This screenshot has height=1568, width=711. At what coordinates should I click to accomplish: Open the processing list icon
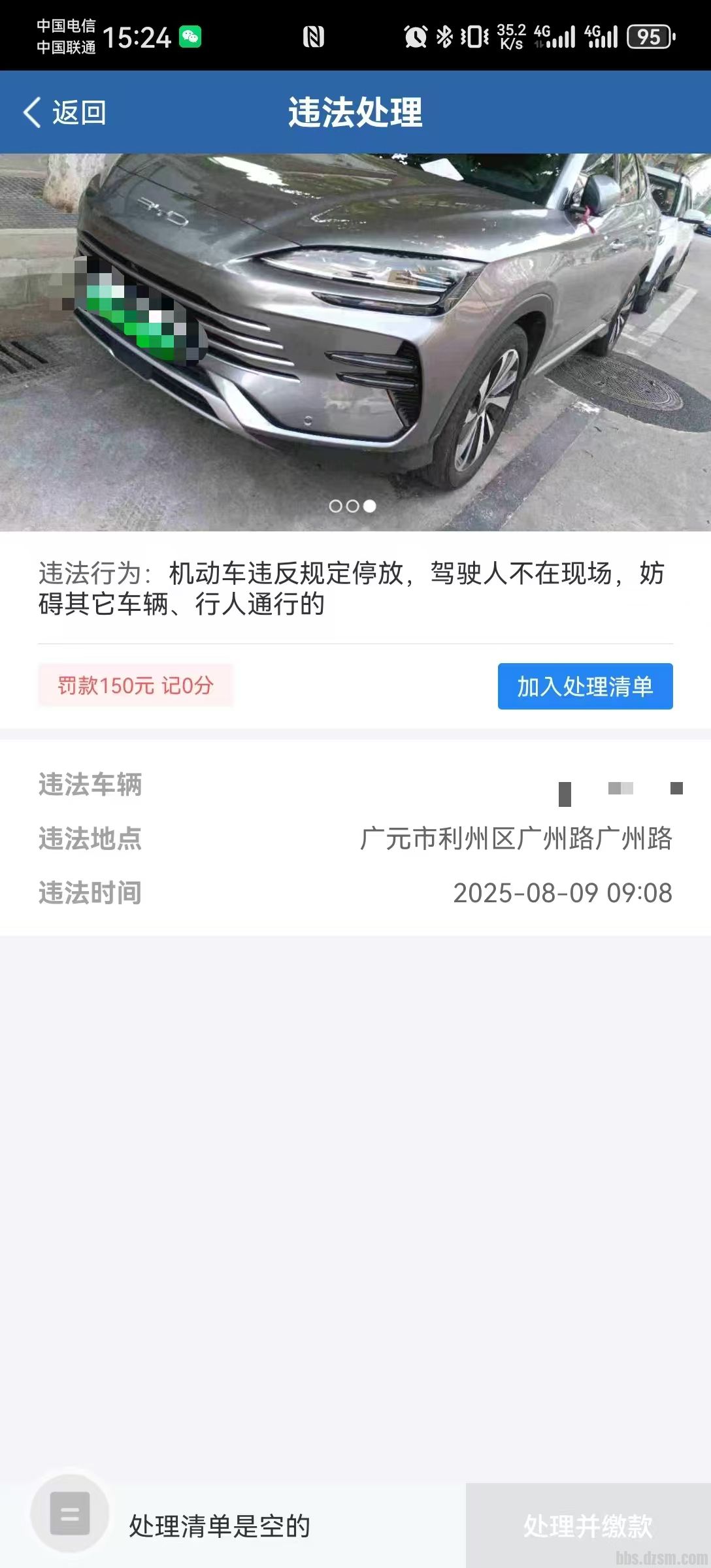tap(70, 1513)
